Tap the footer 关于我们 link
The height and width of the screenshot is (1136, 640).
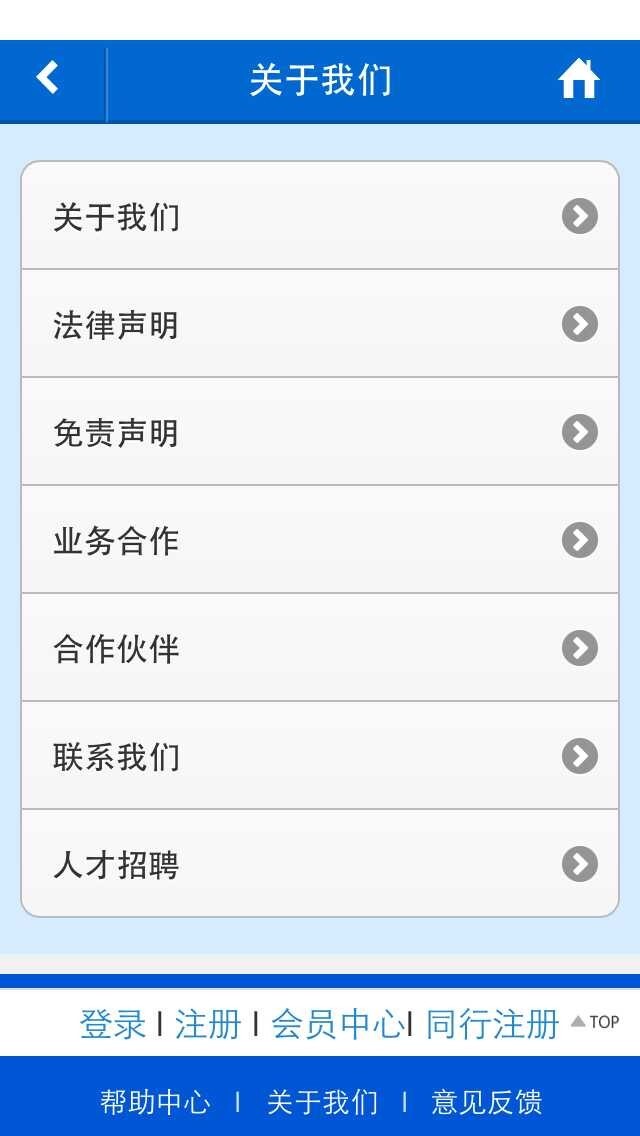pos(322,1102)
